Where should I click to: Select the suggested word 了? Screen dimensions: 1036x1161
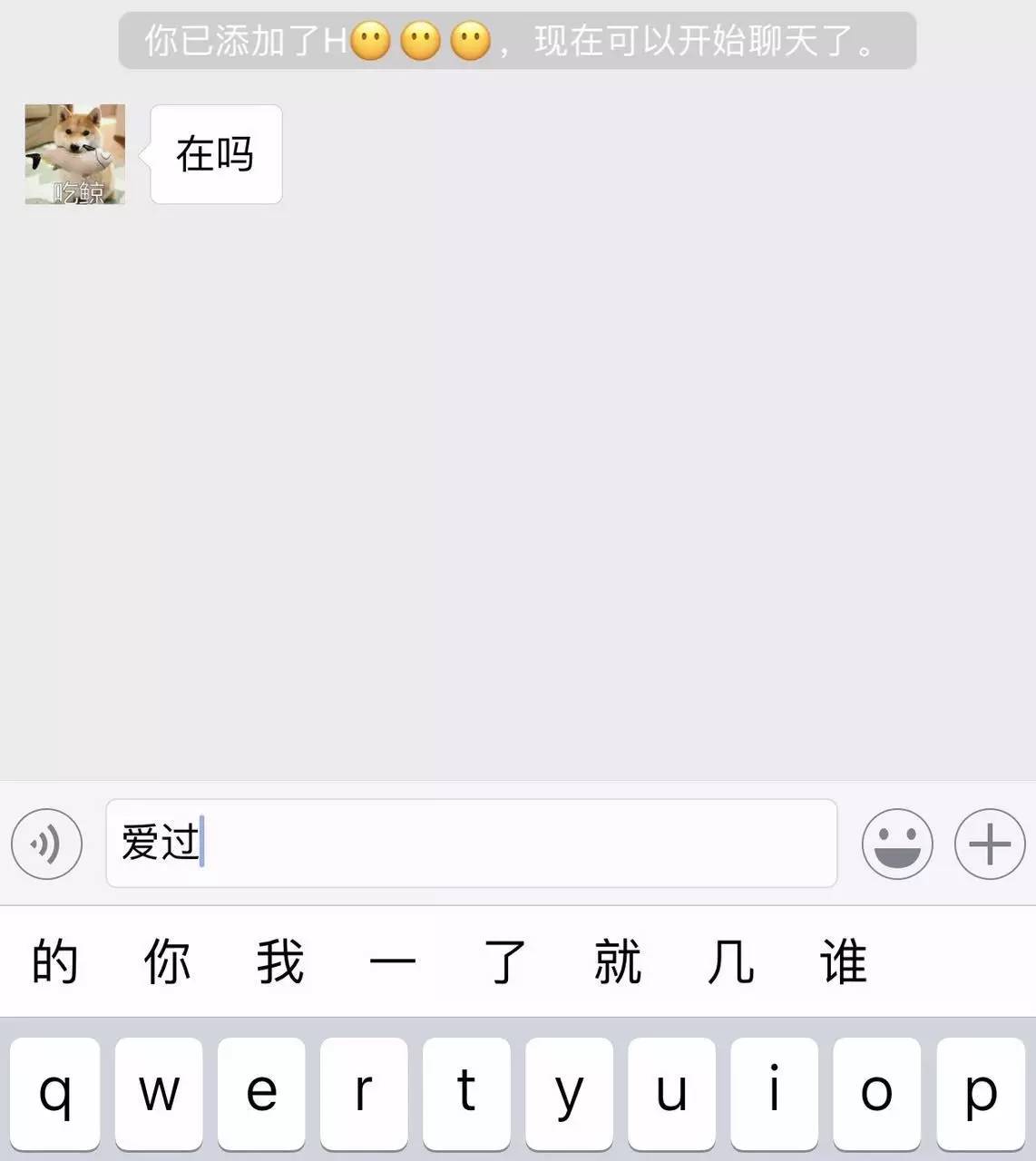tap(504, 961)
